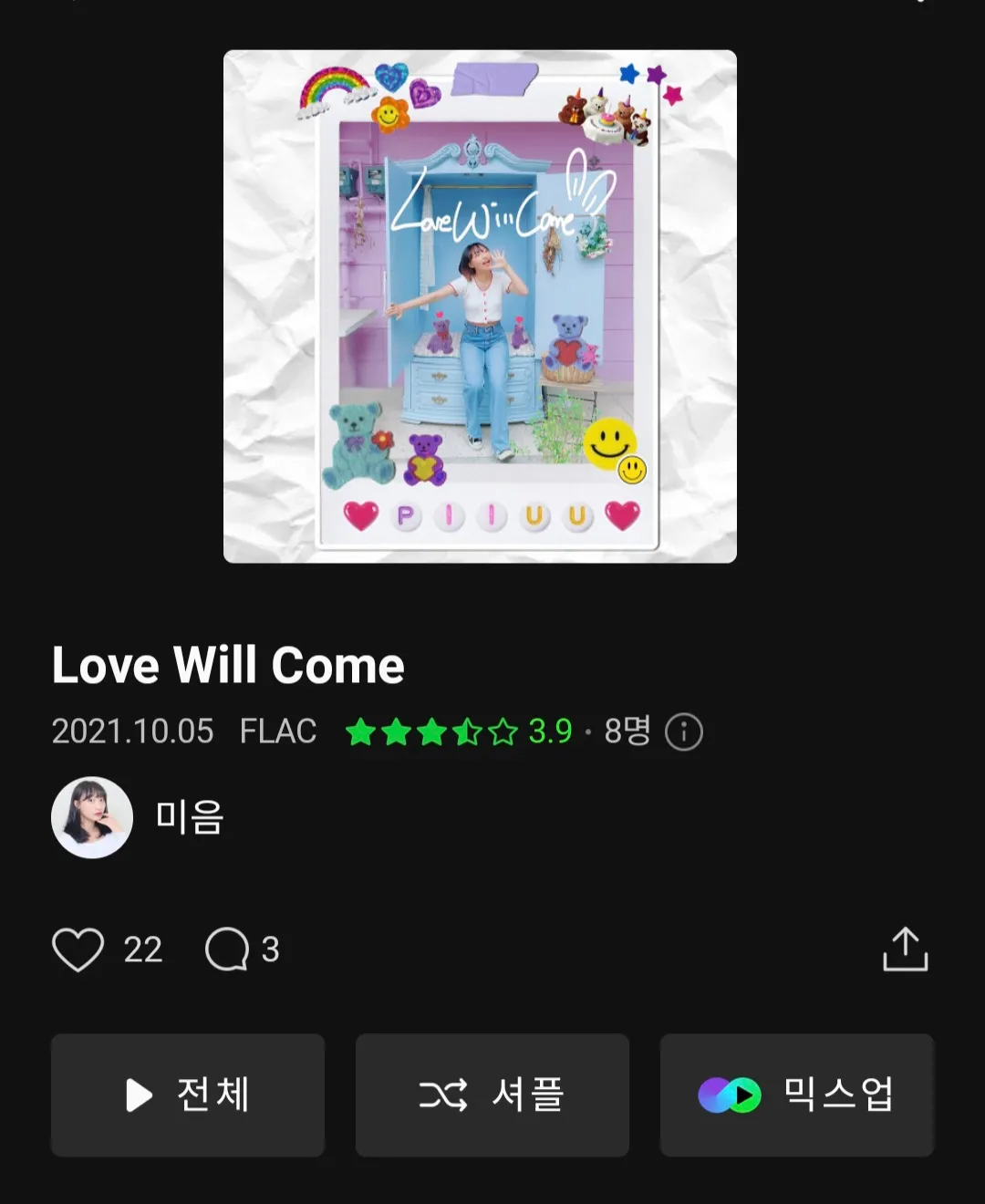
Task: Tap the comment count showing 3
Action: tap(270, 950)
